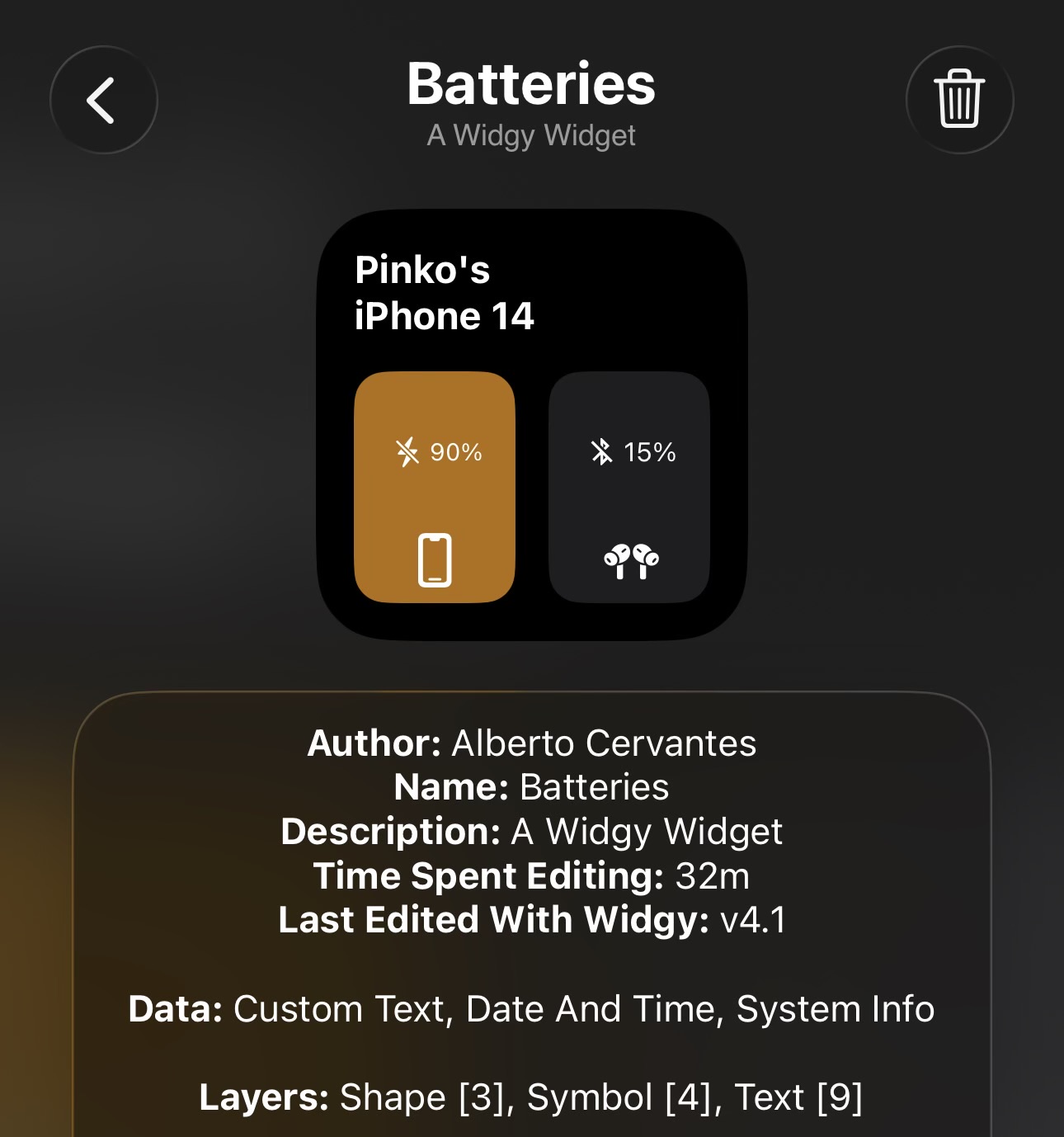Tap the trash icon to delete widget
This screenshot has width=1064, height=1137.
click(x=959, y=99)
